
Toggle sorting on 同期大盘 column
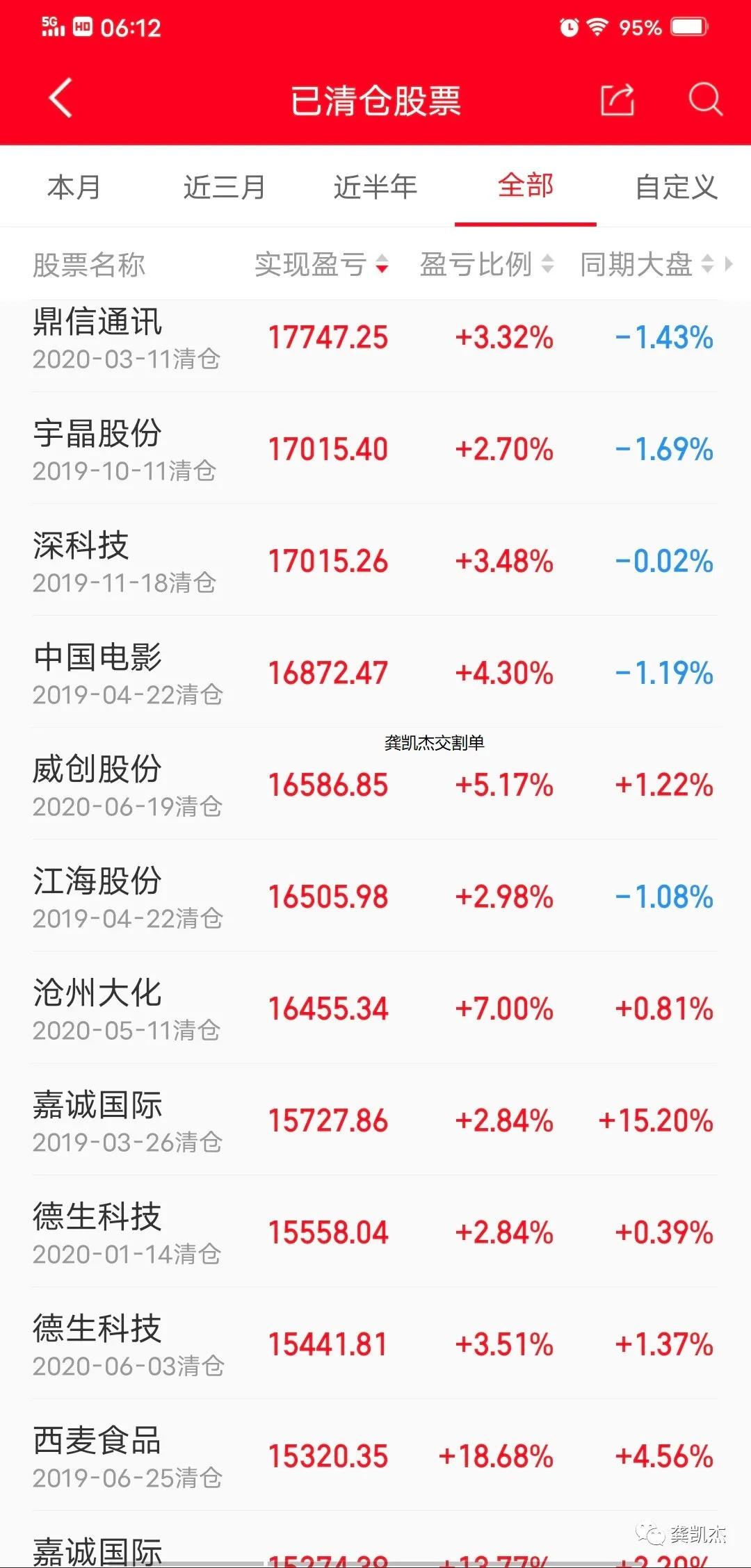point(708,265)
